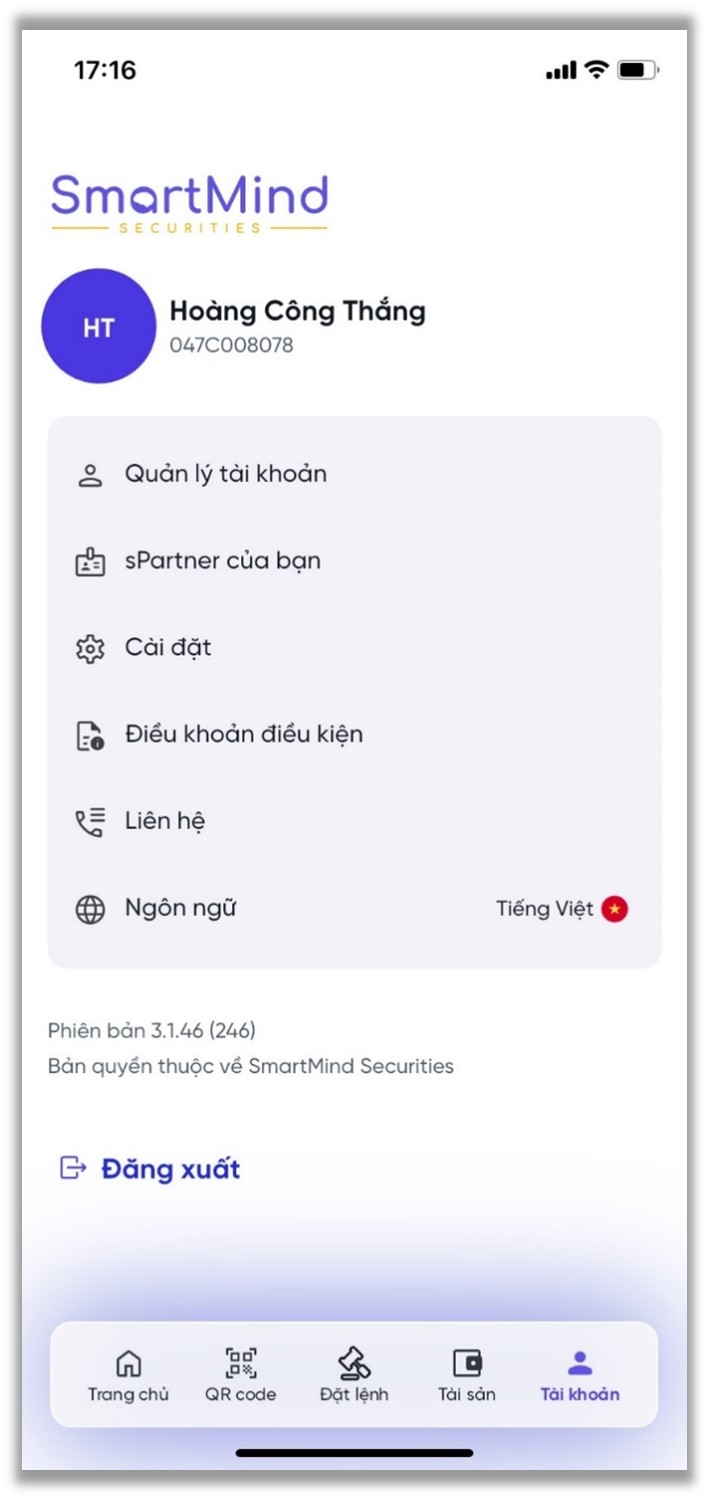Open the Liên hệ contact row
Screen dimensions: 709x1500
point(354,822)
